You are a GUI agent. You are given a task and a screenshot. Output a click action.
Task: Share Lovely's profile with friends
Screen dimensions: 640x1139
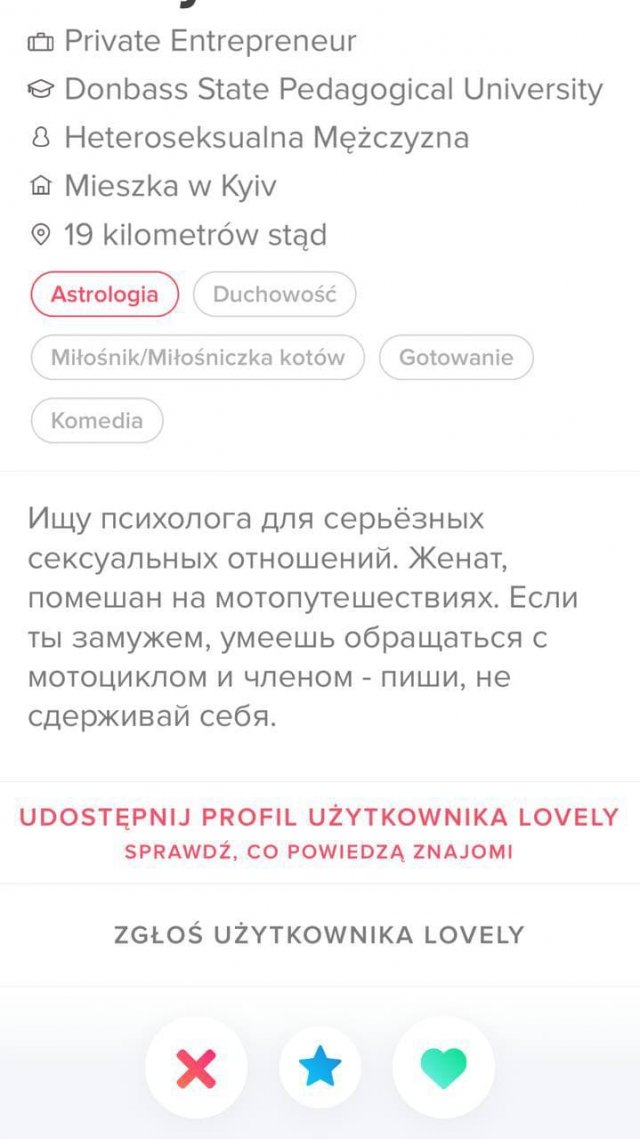point(320,831)
